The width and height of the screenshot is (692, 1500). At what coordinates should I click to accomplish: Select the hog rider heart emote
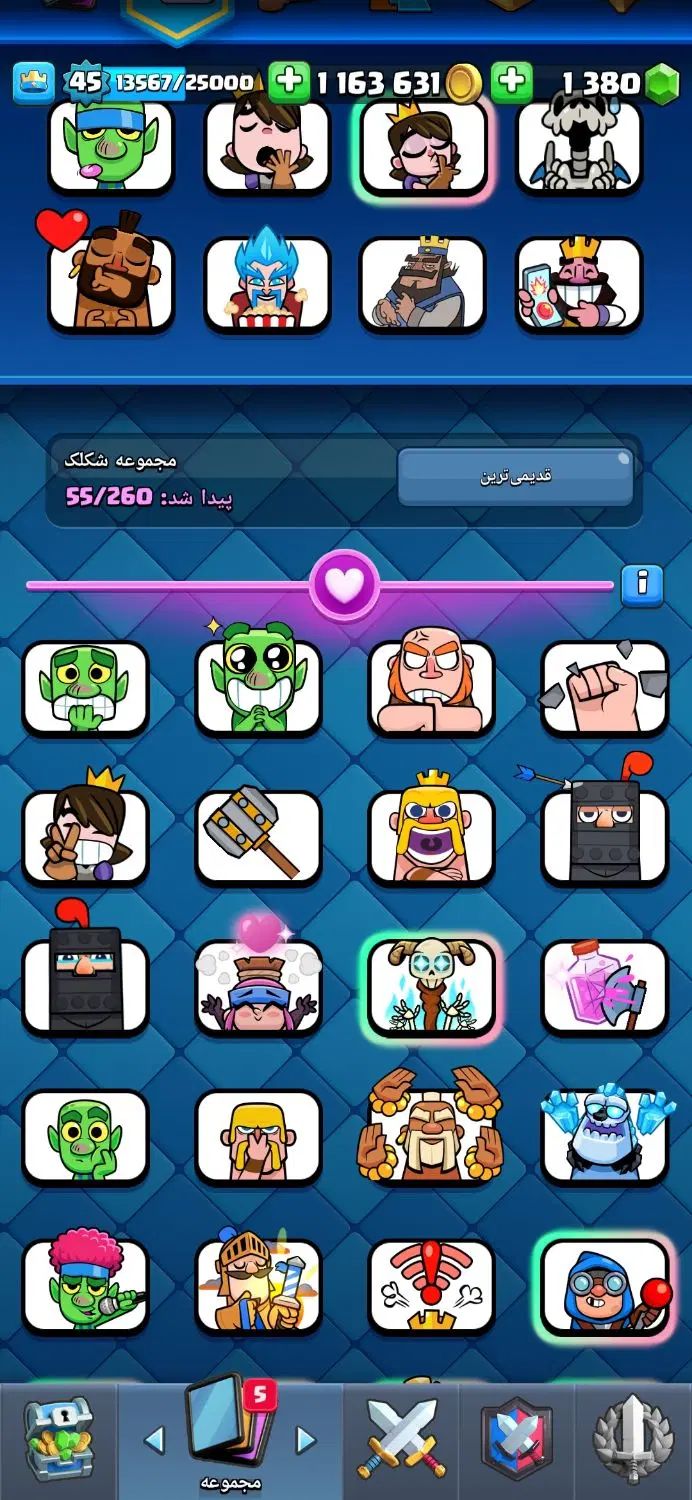click(x=110, y=283)
